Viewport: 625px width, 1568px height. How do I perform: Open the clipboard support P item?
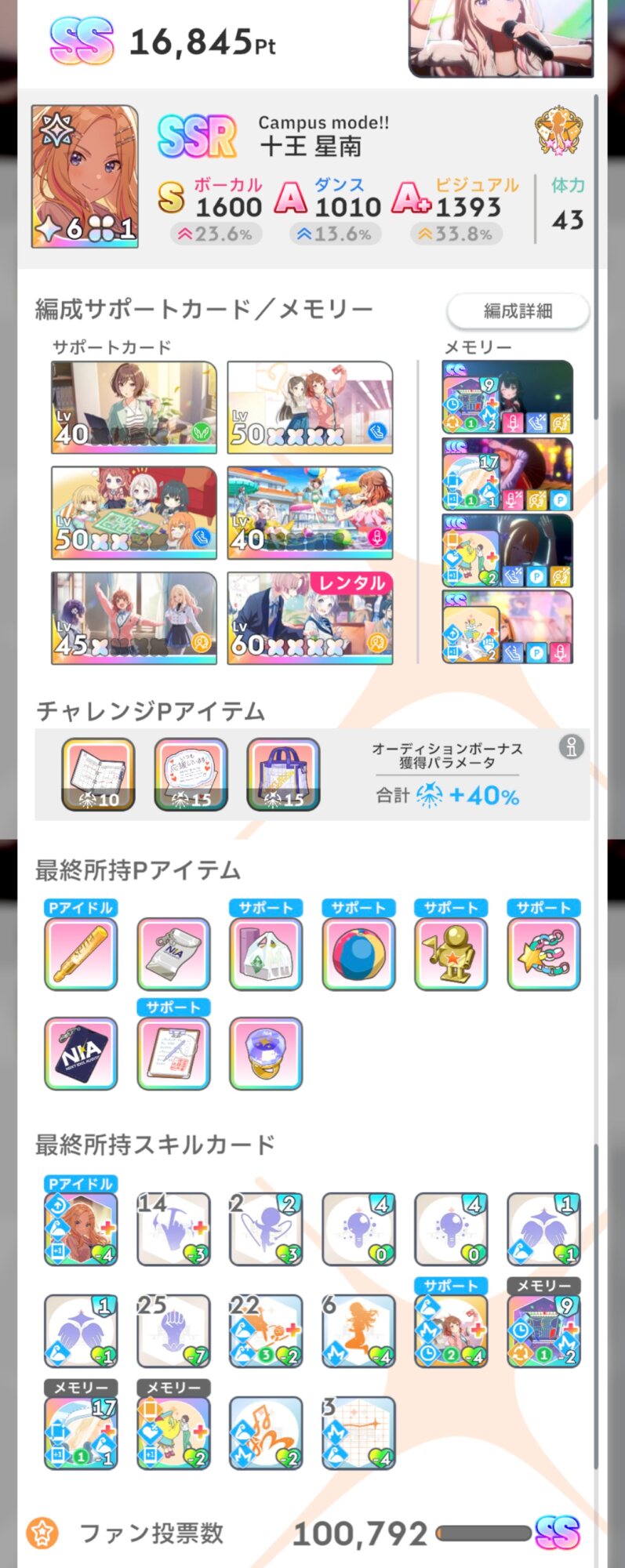[173, 1054]
